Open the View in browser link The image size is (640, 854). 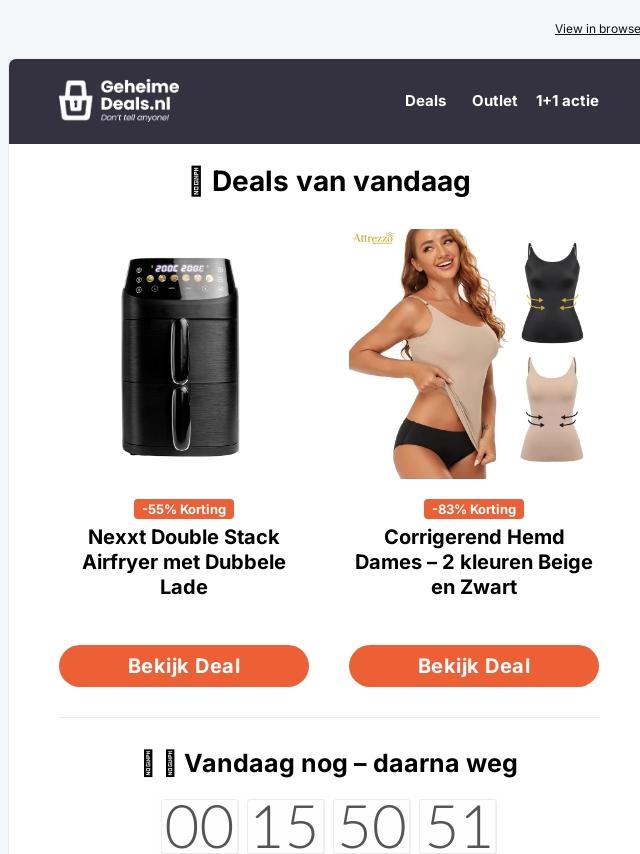tap(597, 29)
